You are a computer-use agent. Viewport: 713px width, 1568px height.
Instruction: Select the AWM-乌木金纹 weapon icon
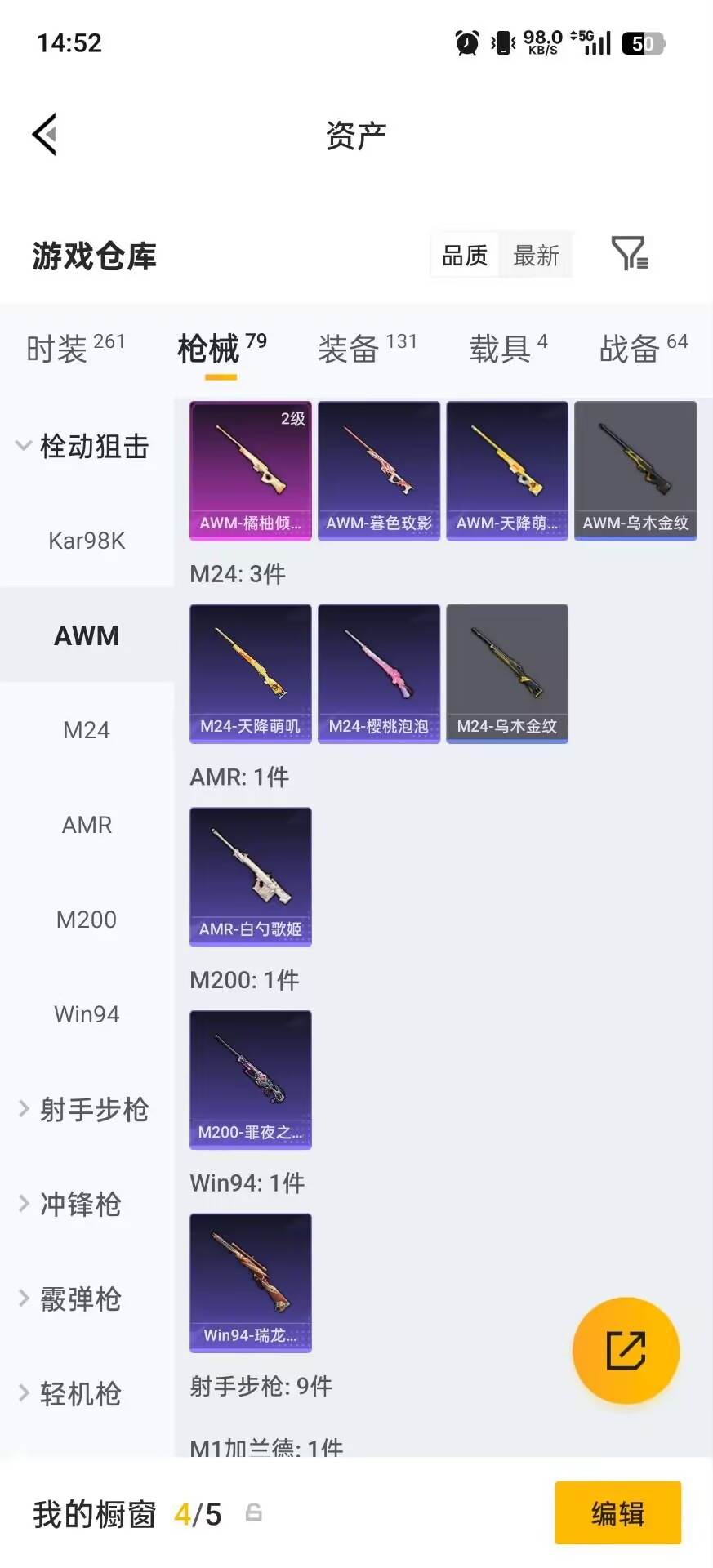coord(635,470)
